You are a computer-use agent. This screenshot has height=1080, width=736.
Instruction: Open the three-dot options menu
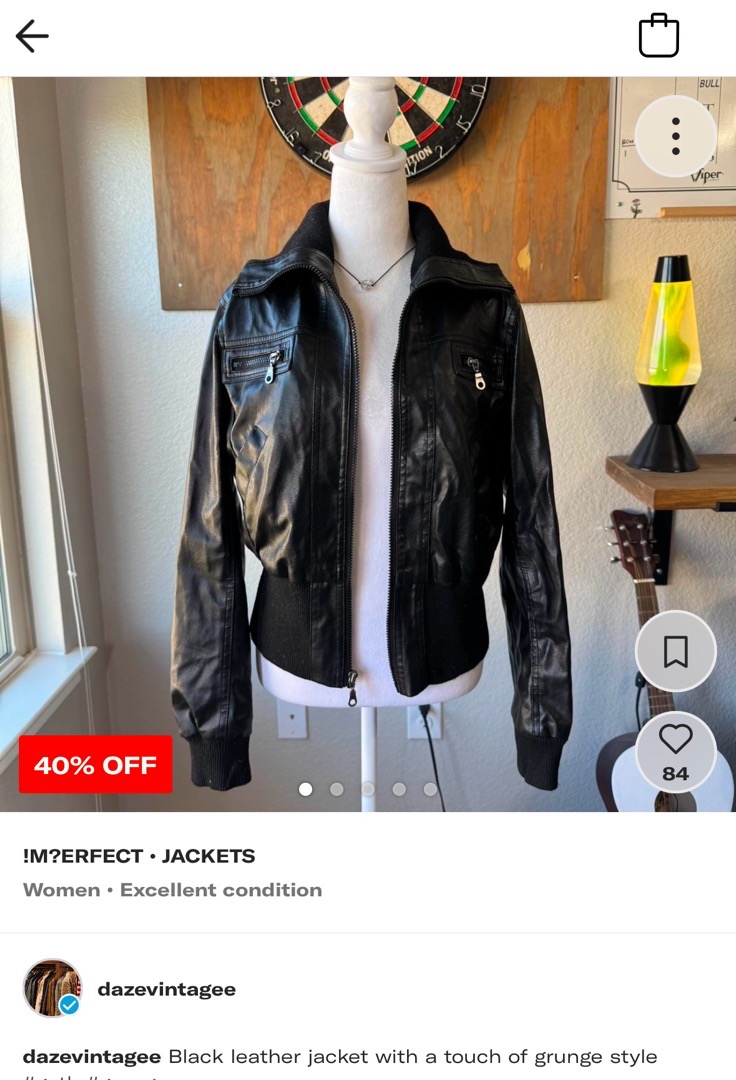point(676,136)
